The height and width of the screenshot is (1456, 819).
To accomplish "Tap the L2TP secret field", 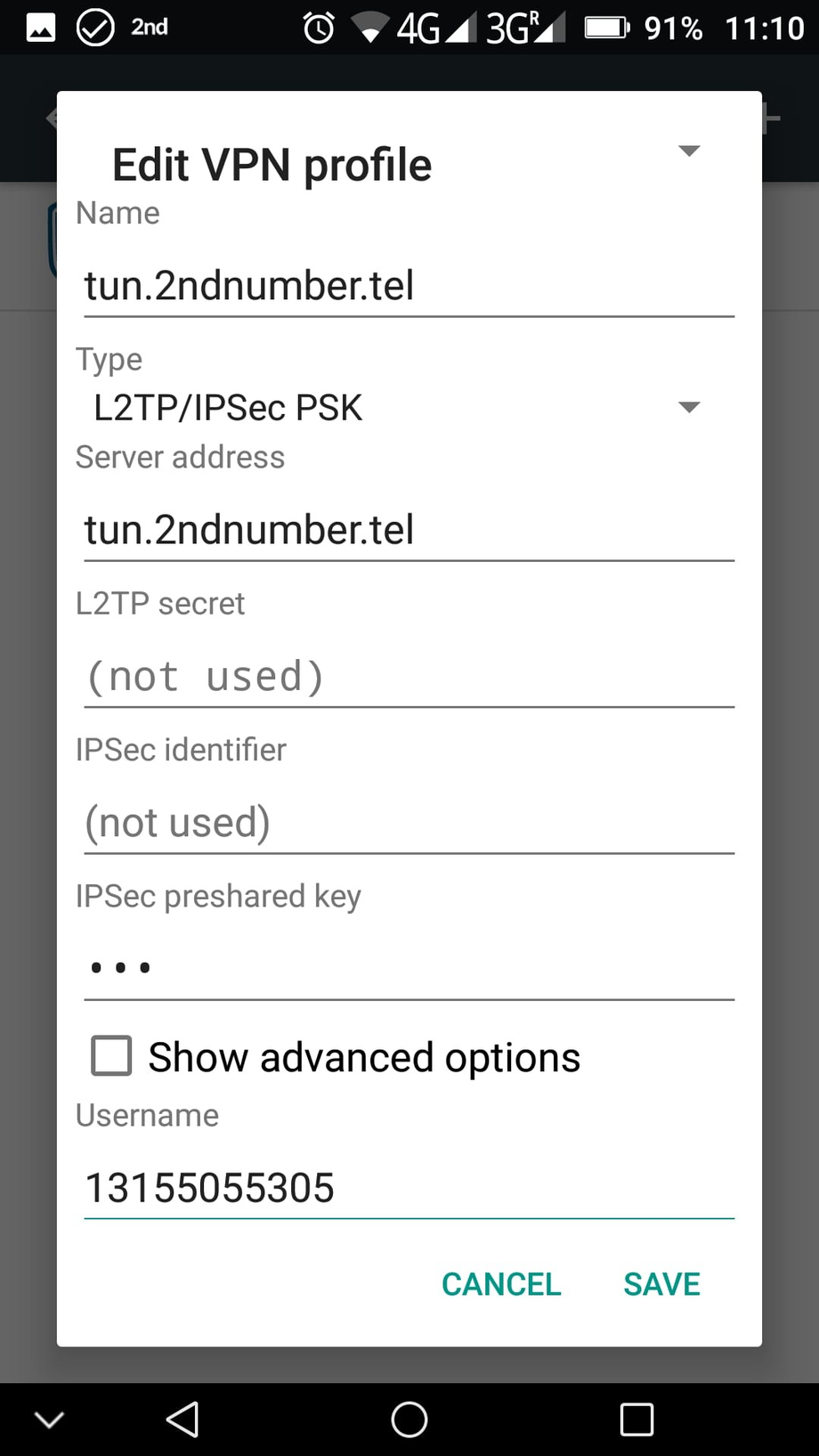I will (x=409, y=677).
